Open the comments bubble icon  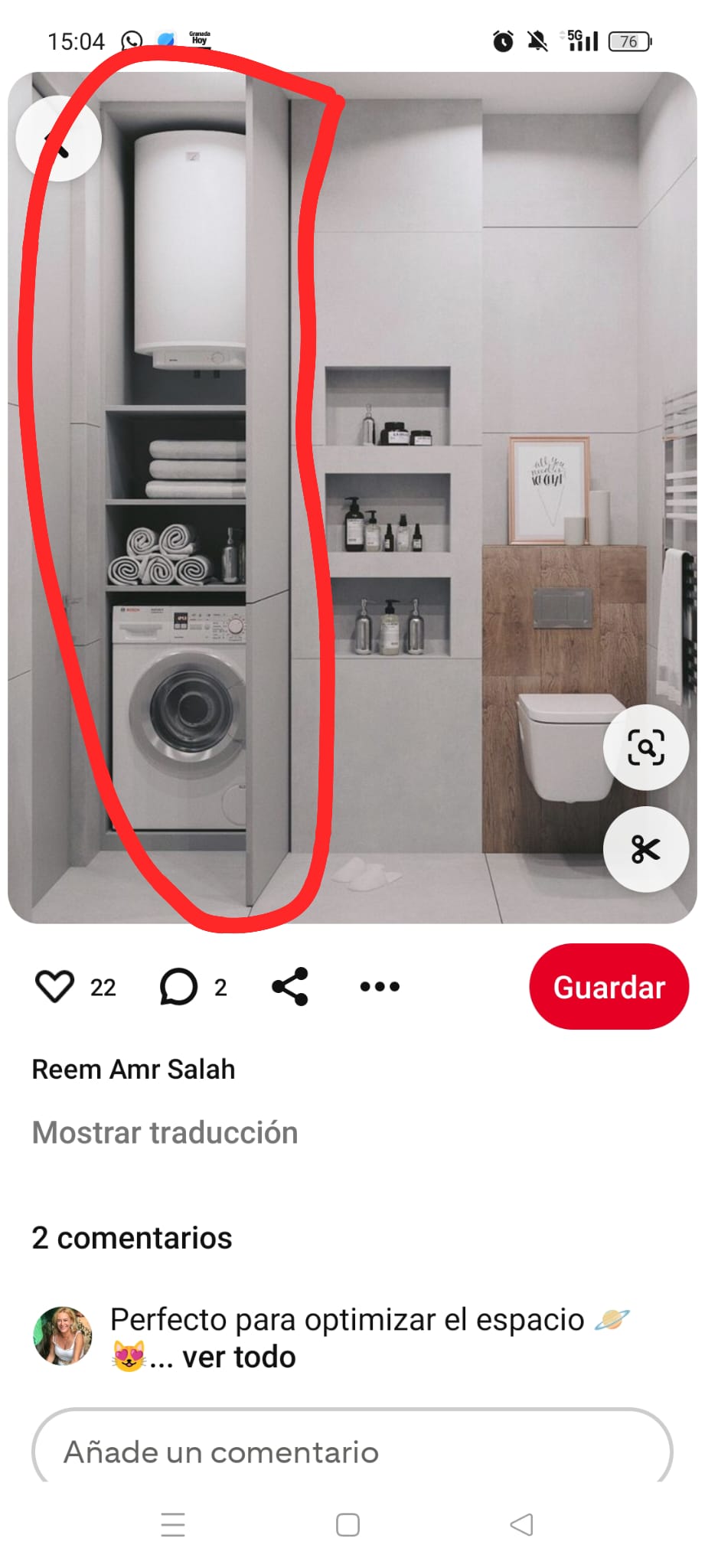click(178, 986)
